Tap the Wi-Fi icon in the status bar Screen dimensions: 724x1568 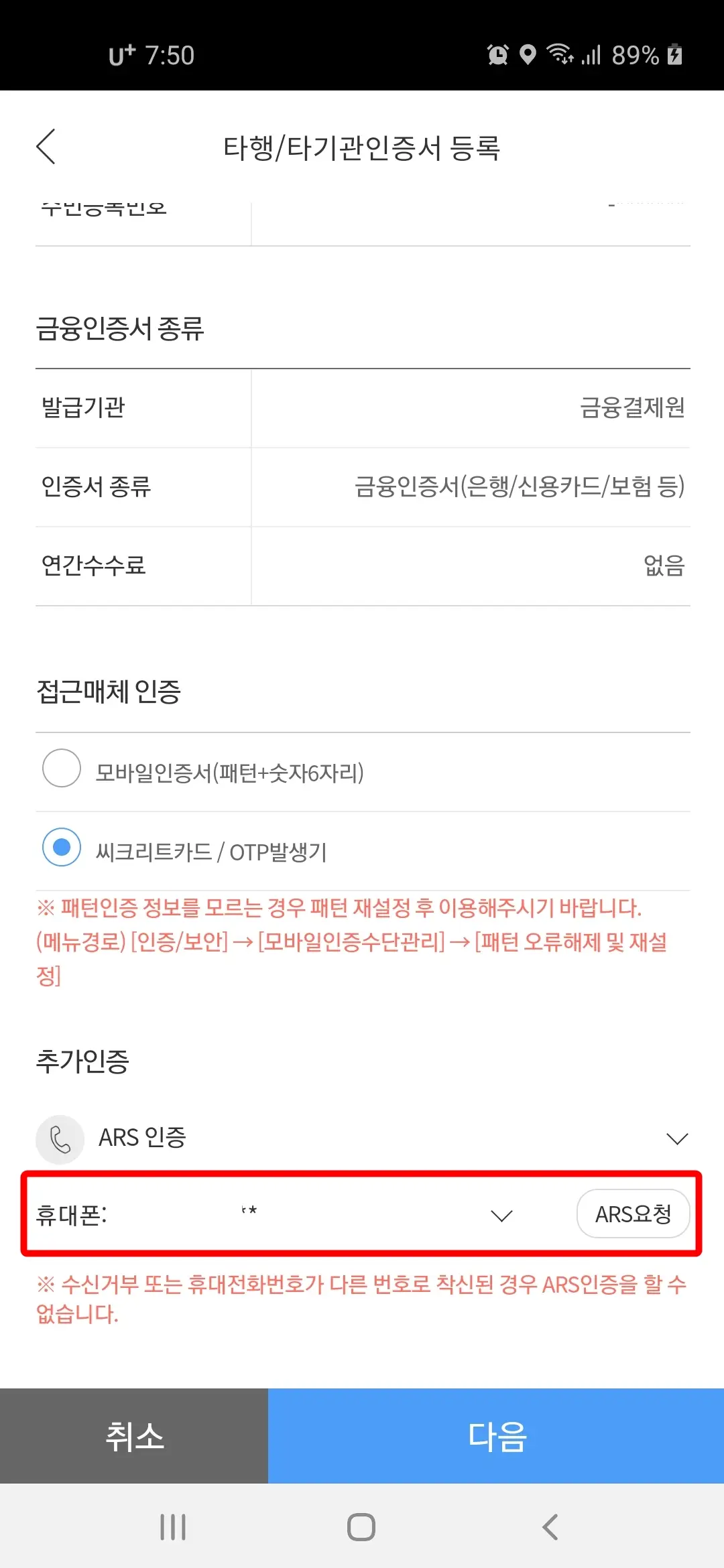pos(560,56)
